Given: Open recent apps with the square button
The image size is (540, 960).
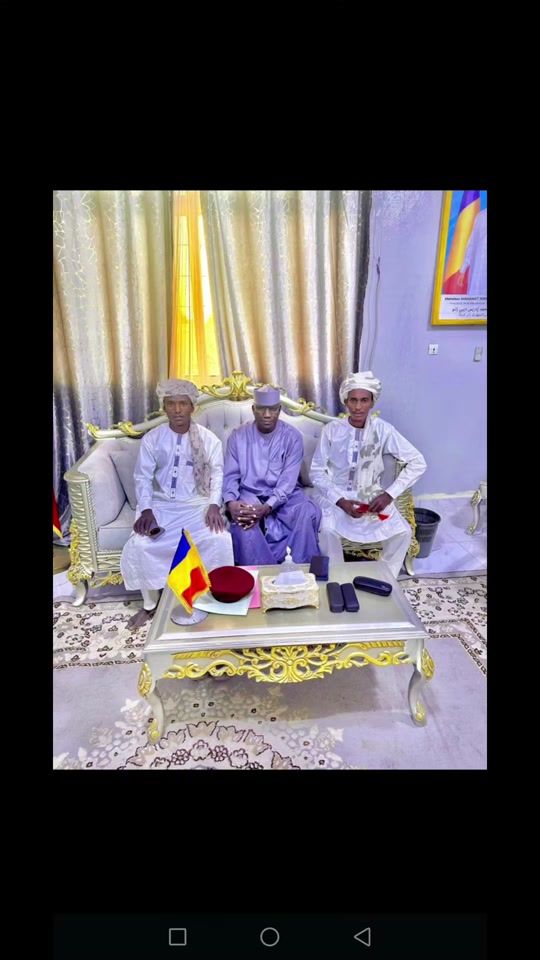Looking at the screenshot, I should pyautogui.click(x=178, y=937).
